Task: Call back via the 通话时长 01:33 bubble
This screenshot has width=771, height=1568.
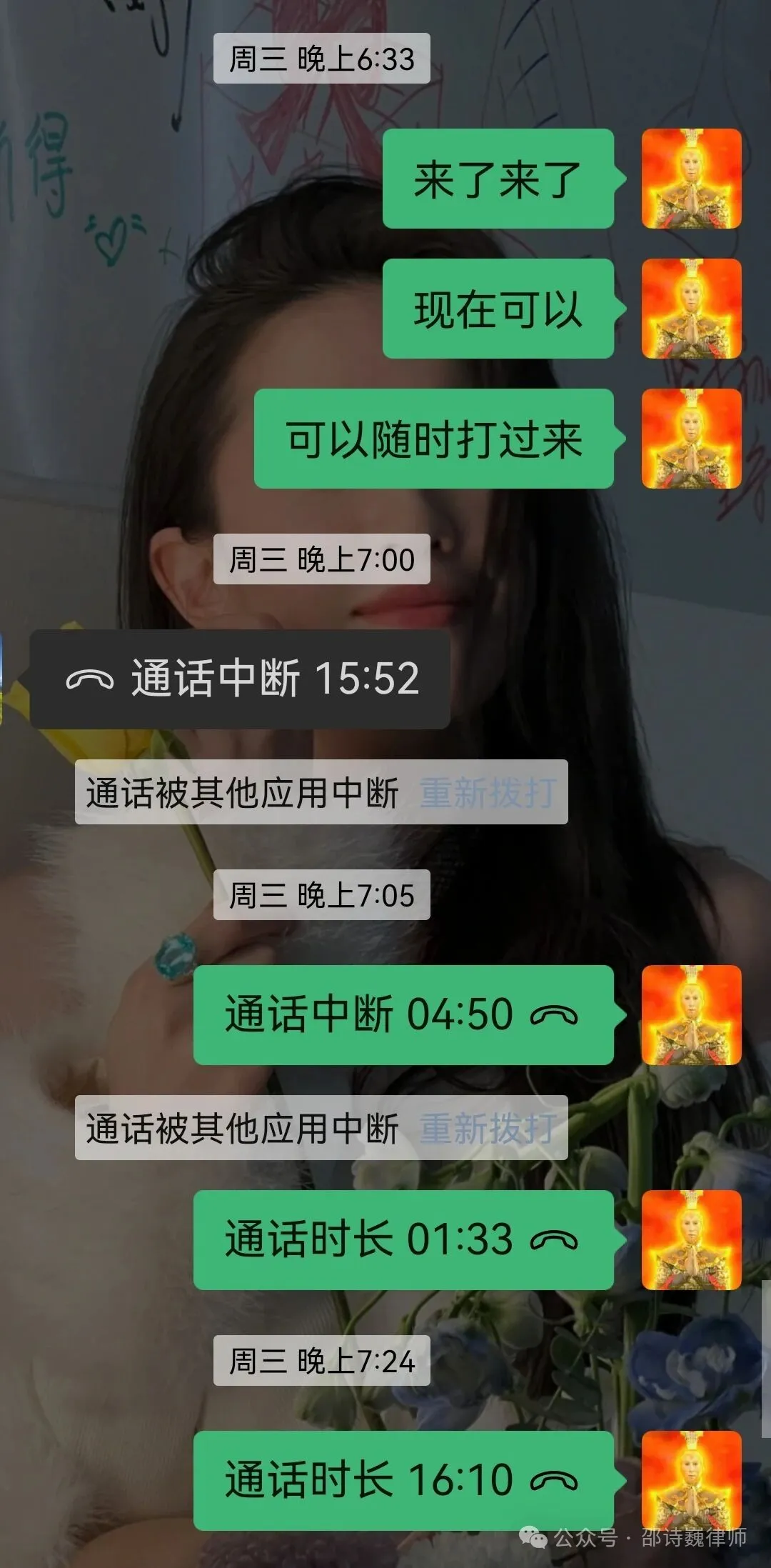Action: (x=403, y=1239)
